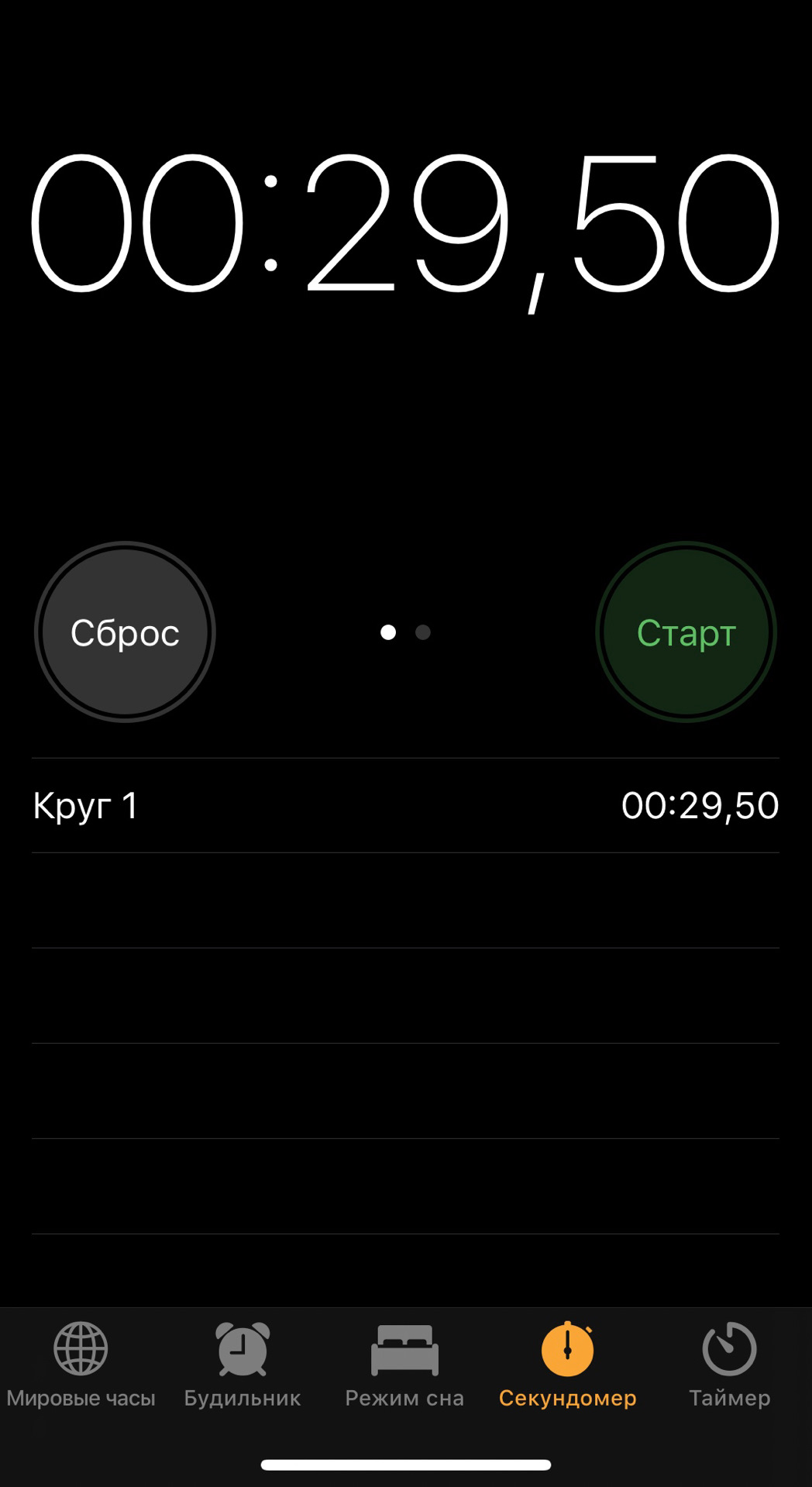Go to the Режим сна tab
812x1487 pixels.
click(404, 1365)
